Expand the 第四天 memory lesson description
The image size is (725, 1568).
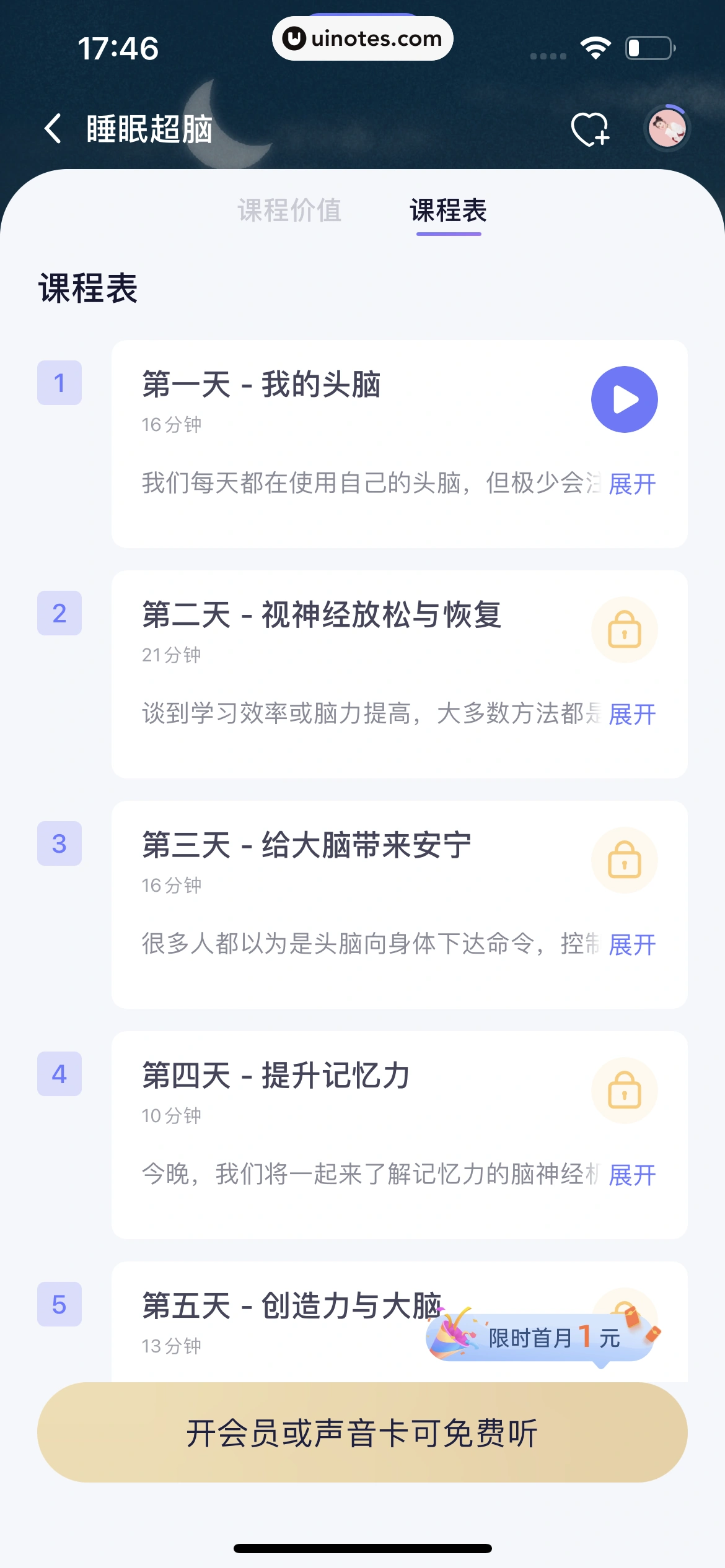tap(631, 1174)
